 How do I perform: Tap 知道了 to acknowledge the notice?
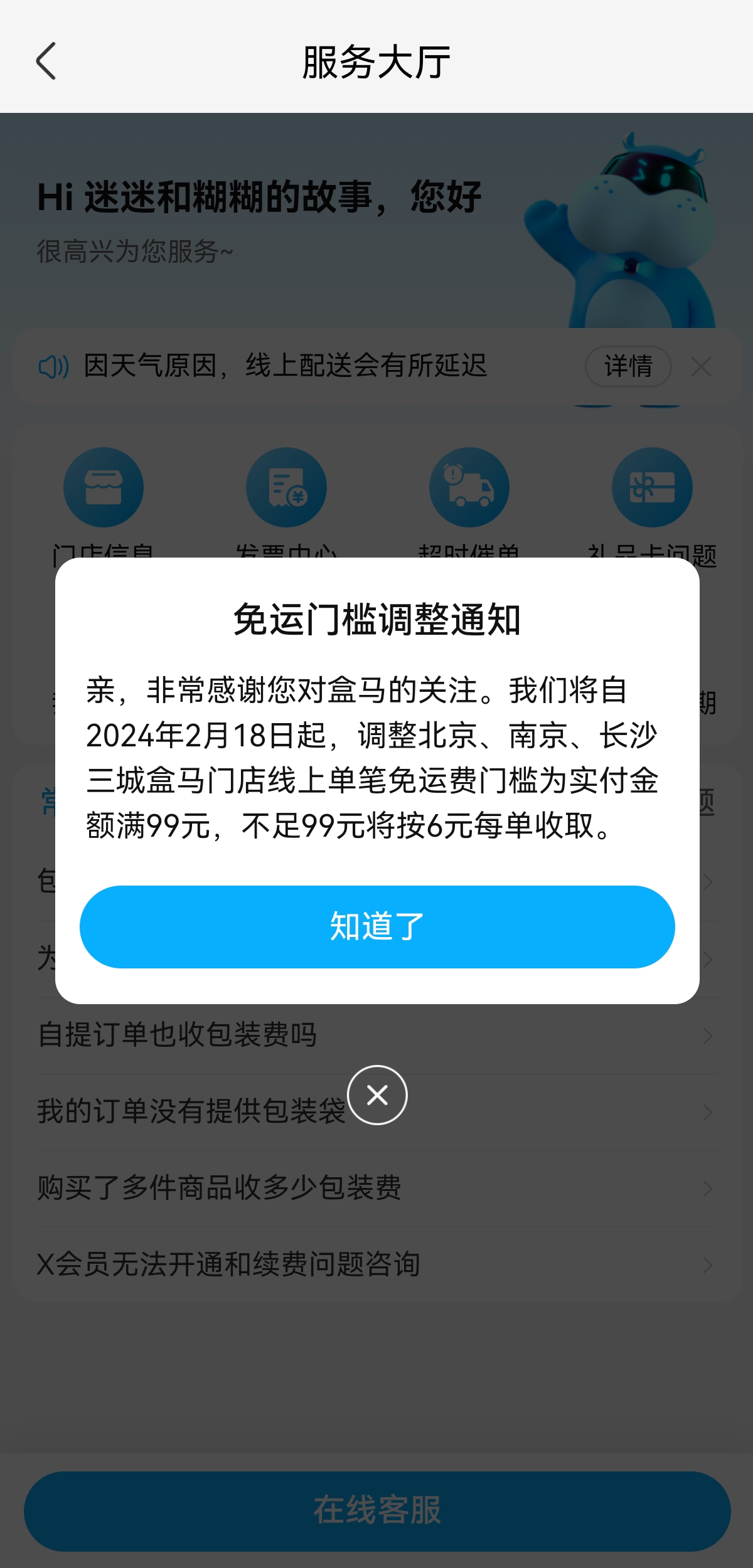(x=377, y=926)
